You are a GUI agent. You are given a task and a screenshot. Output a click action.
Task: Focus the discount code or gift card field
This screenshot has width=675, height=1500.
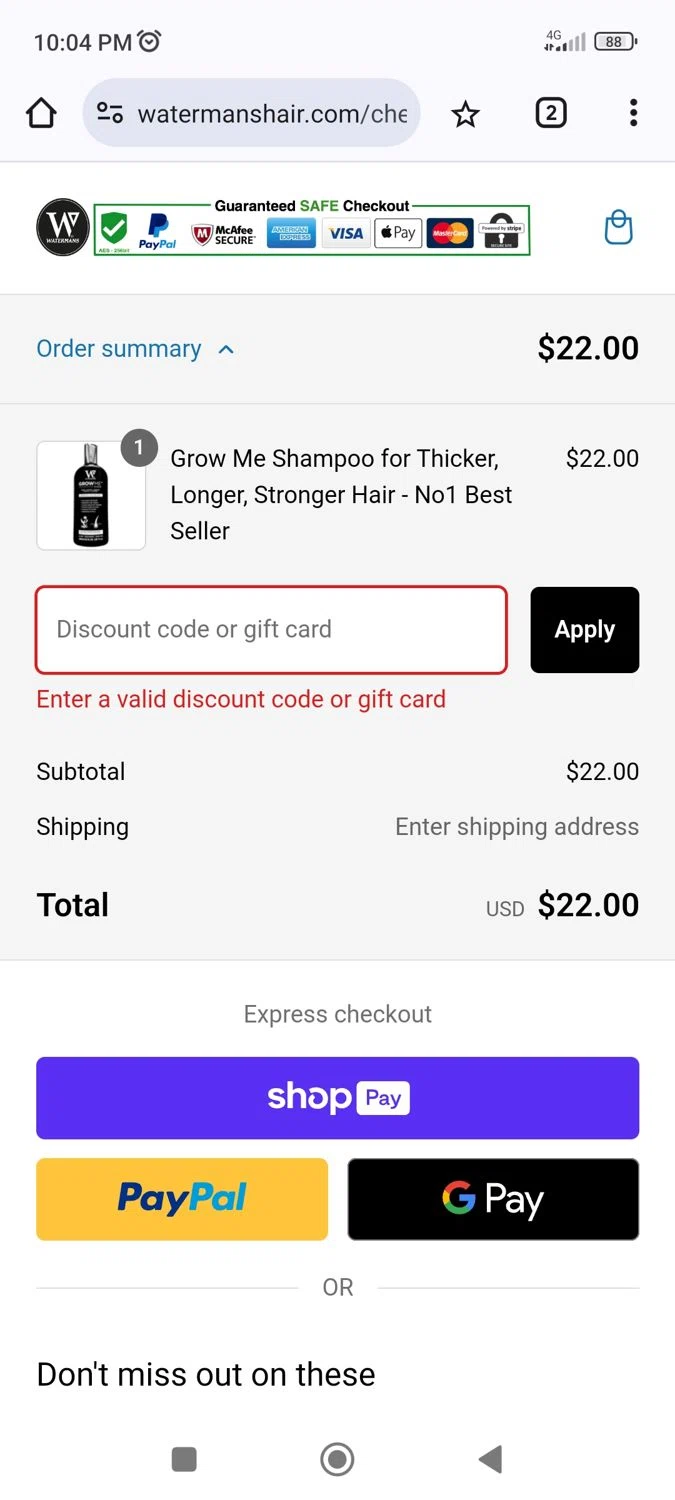click(271, 630)
